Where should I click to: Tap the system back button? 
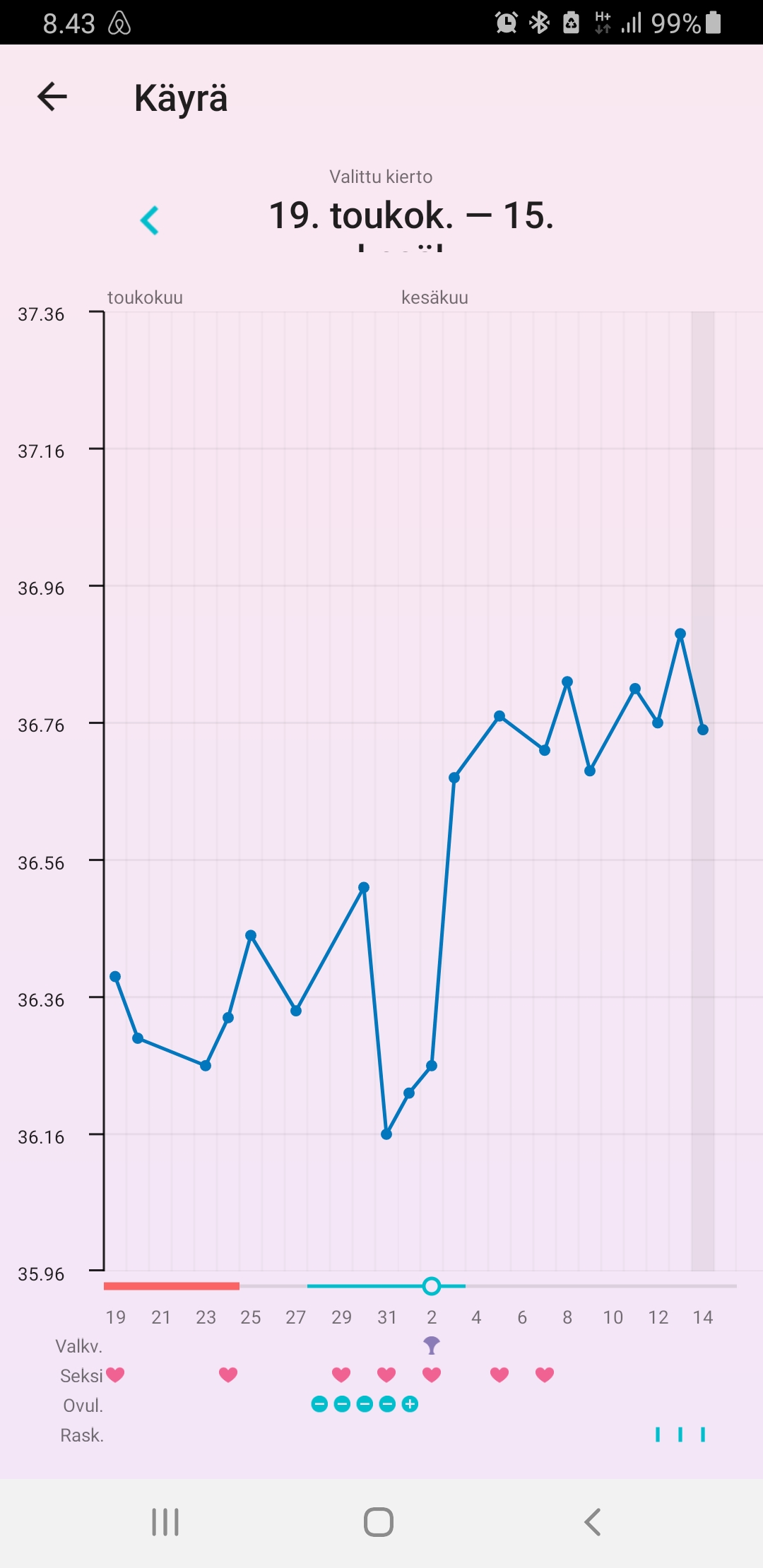[x=592, y=1522]
